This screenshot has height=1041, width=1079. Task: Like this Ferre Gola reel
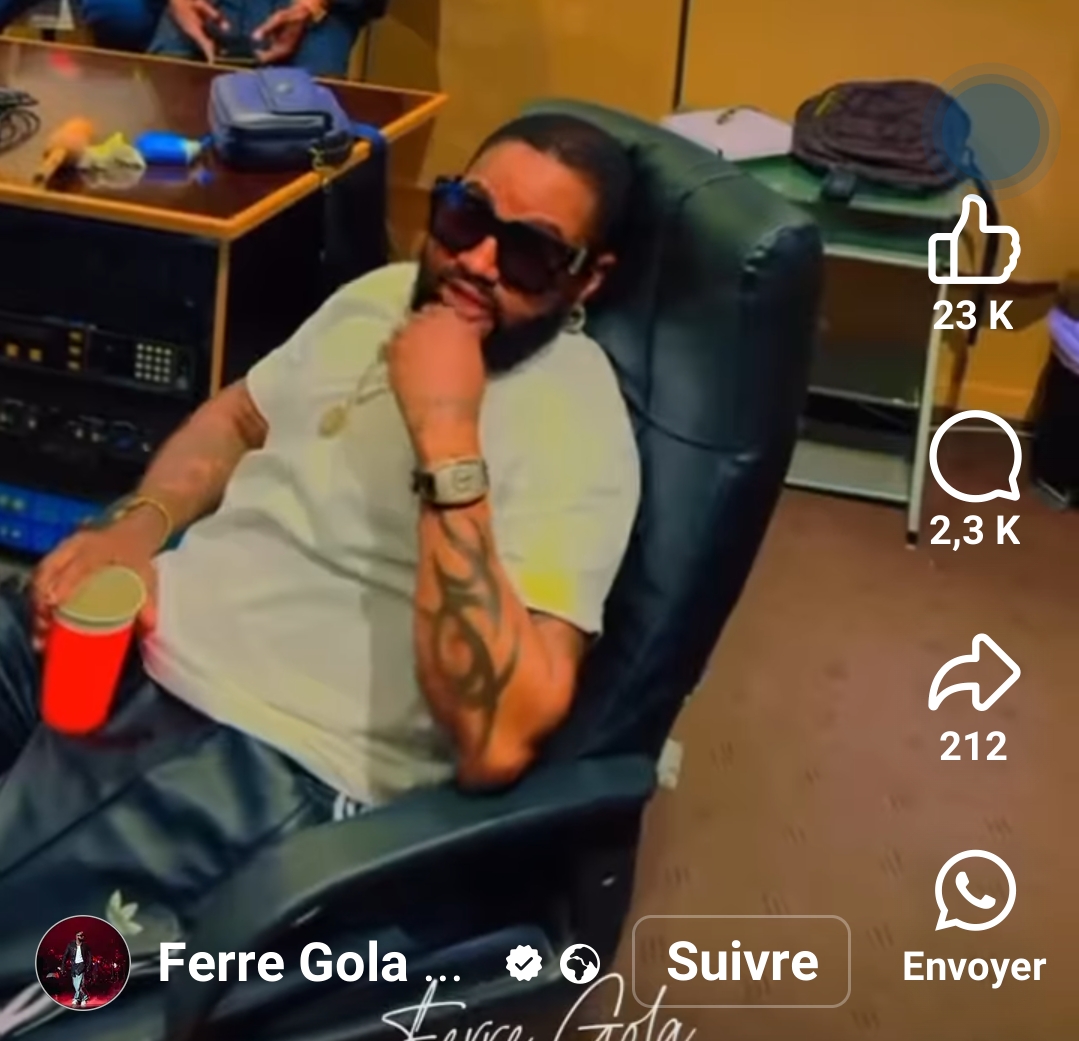(x=973, y=242)
